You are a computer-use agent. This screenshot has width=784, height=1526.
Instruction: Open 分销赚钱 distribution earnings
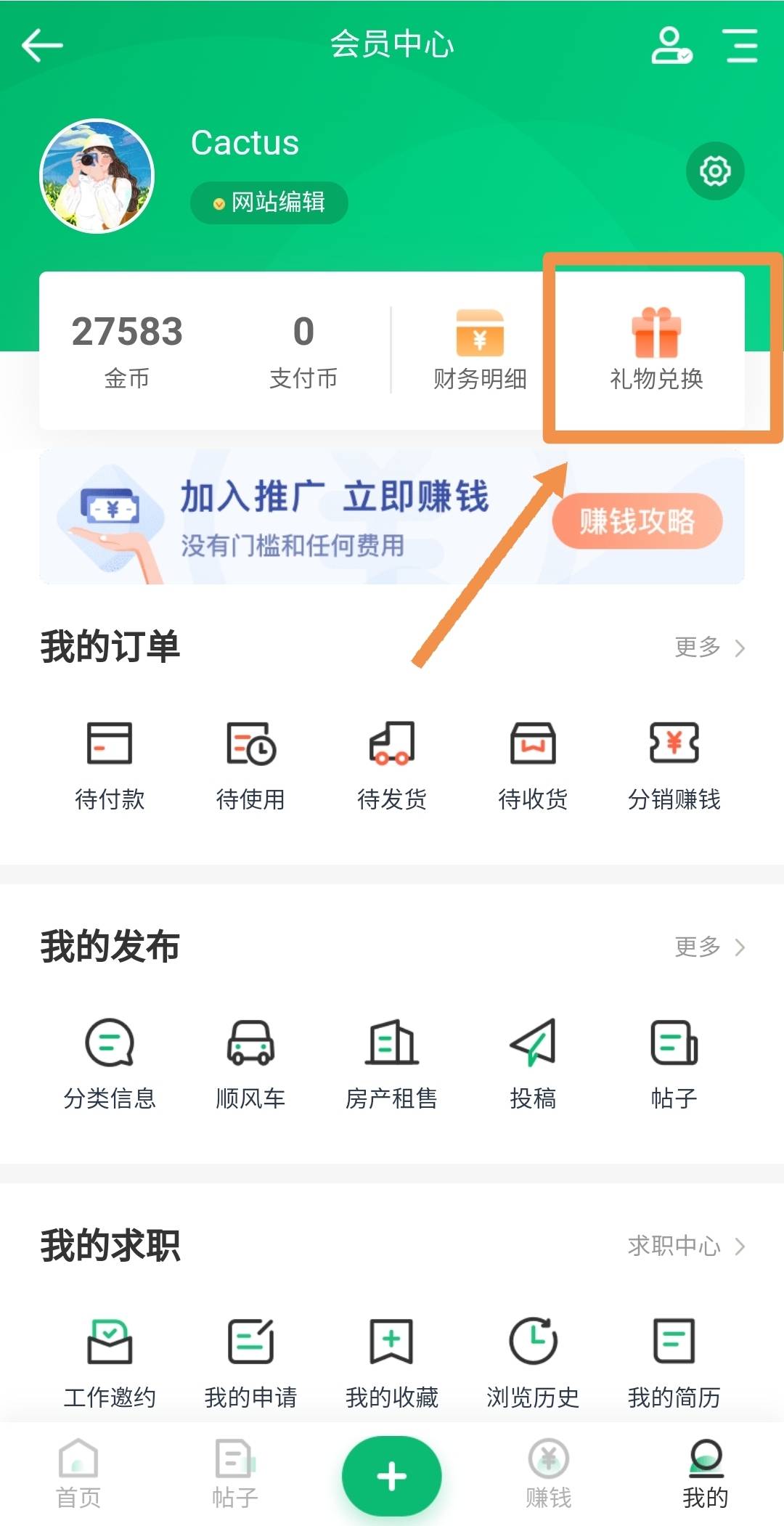674,766
